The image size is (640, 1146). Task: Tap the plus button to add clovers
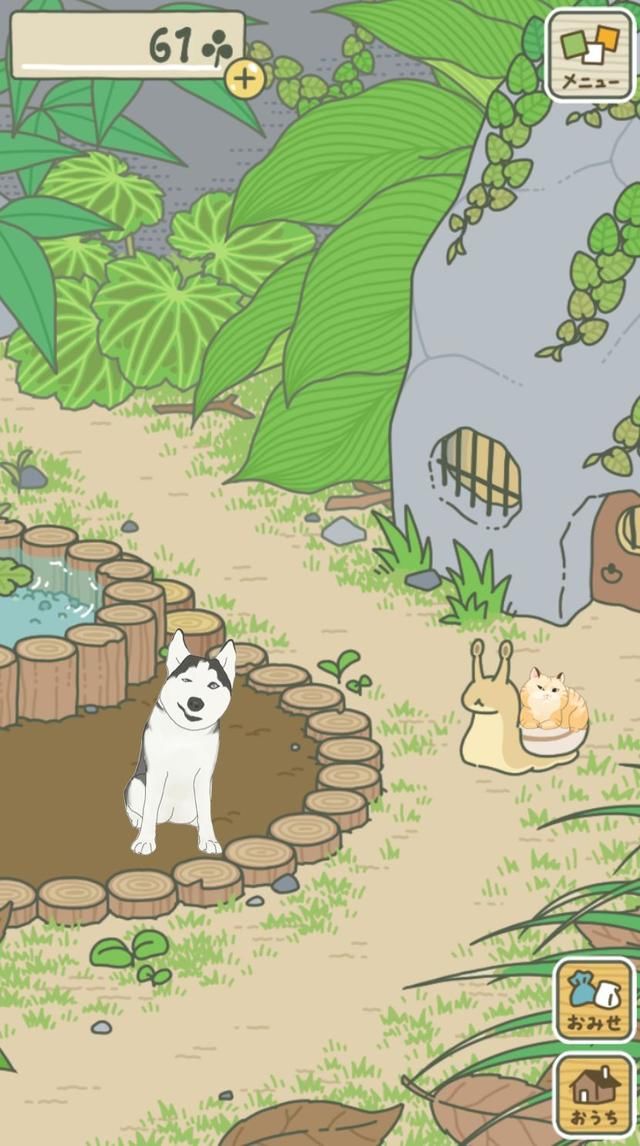[x=244, y=78]
